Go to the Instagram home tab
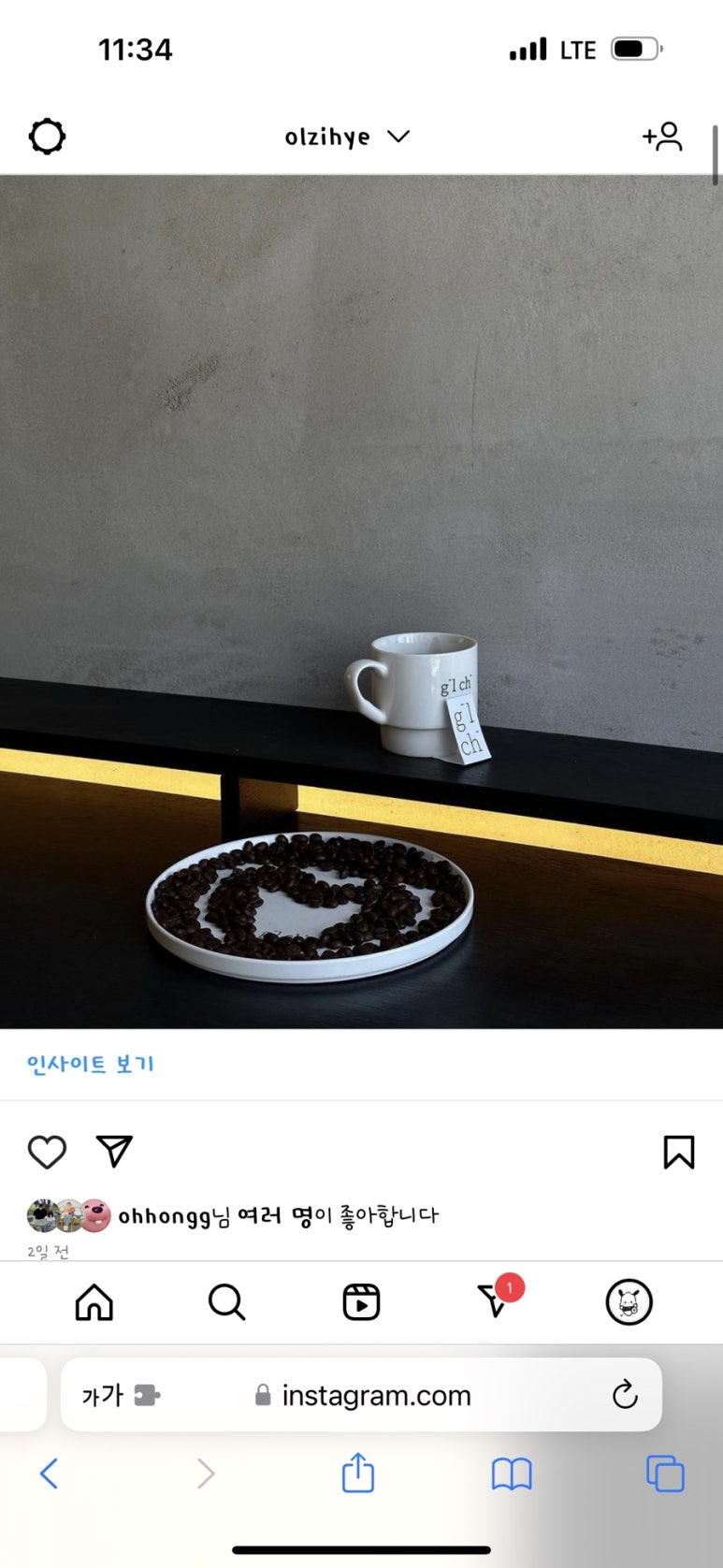The height and width of the screenshot is (1568, 723). pyautogui.click(x=94, y=1301)
